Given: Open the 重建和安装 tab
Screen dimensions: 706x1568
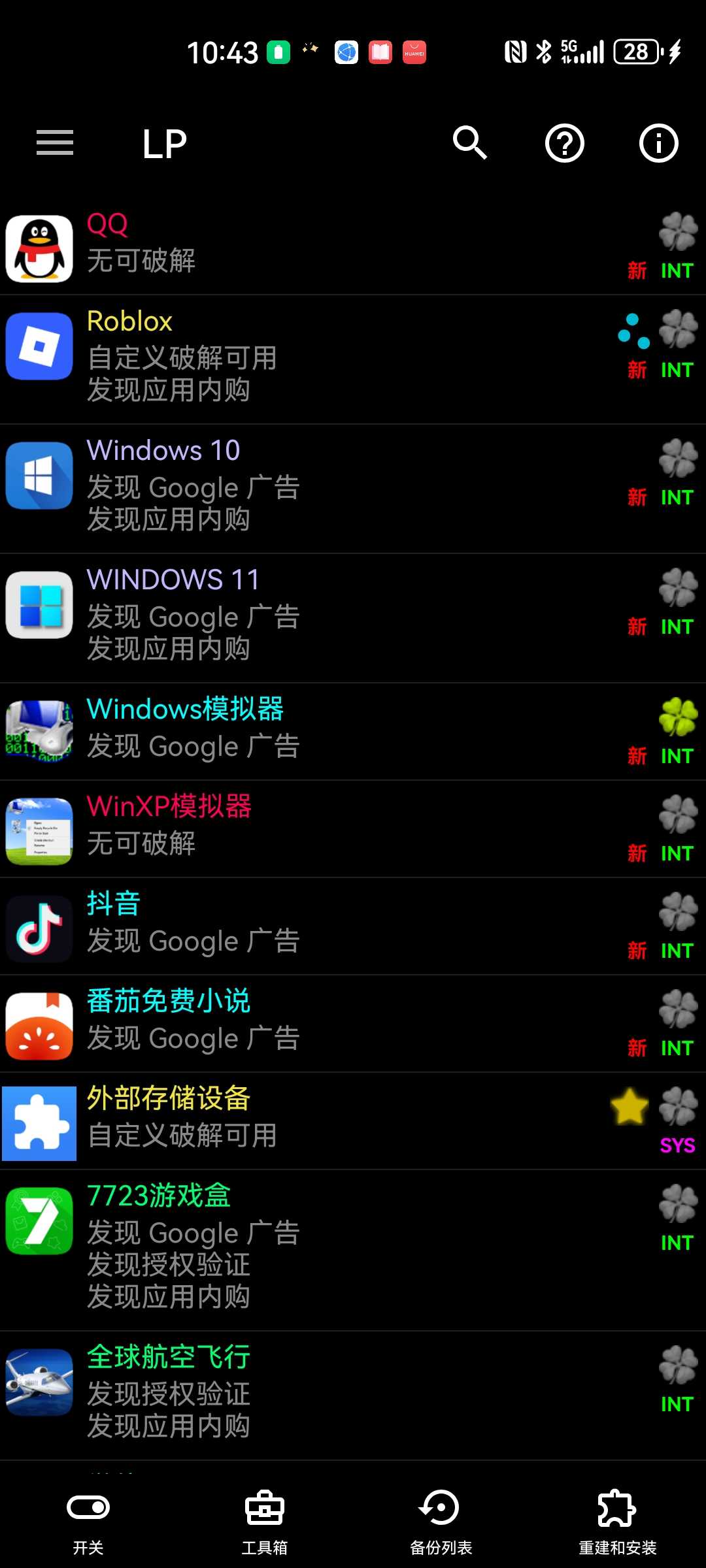Looking at the screenshot, I should 617,1522.
